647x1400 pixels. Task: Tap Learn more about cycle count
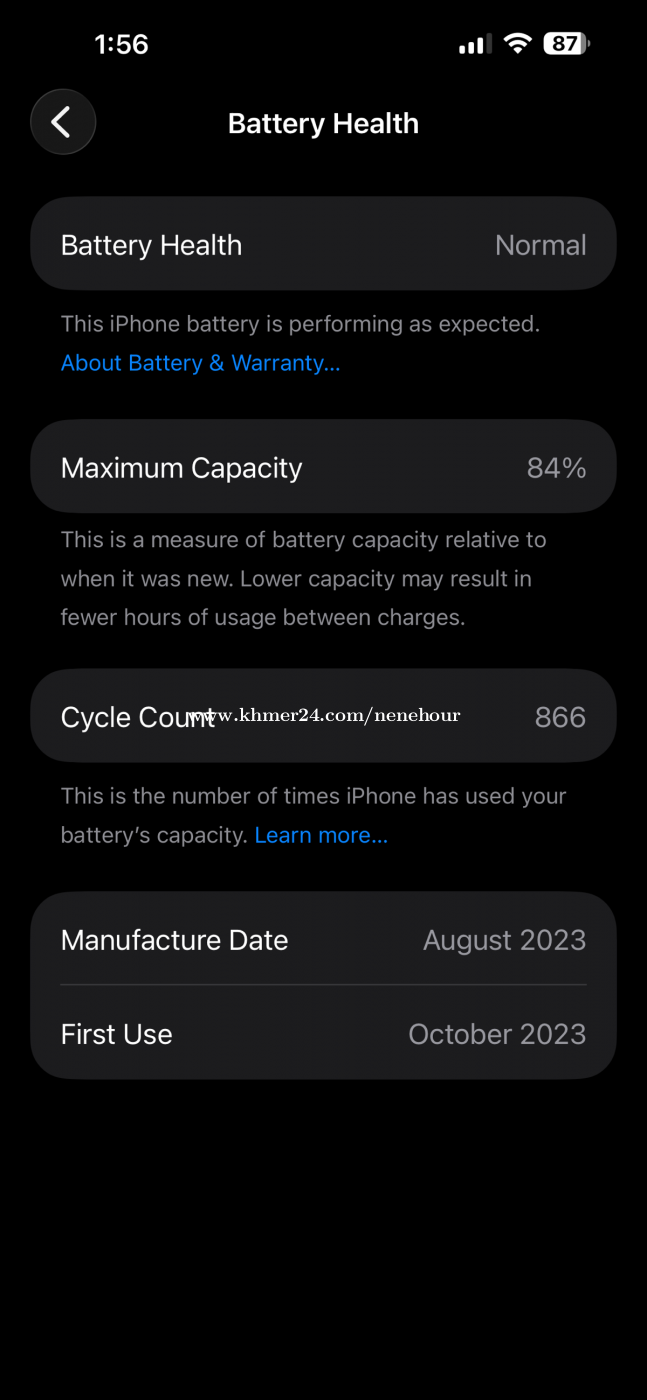point(320,835)
